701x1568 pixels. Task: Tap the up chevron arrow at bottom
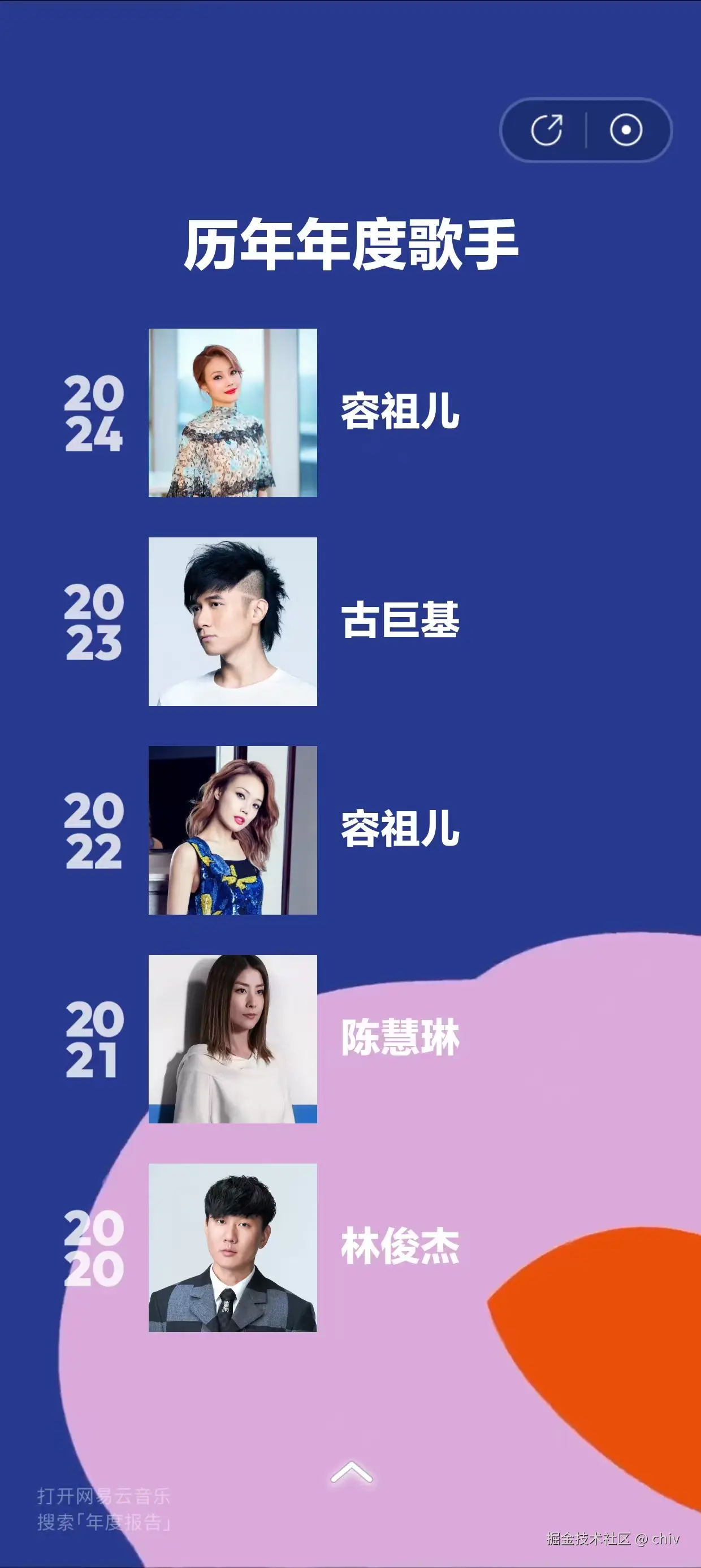[351, 1472]
